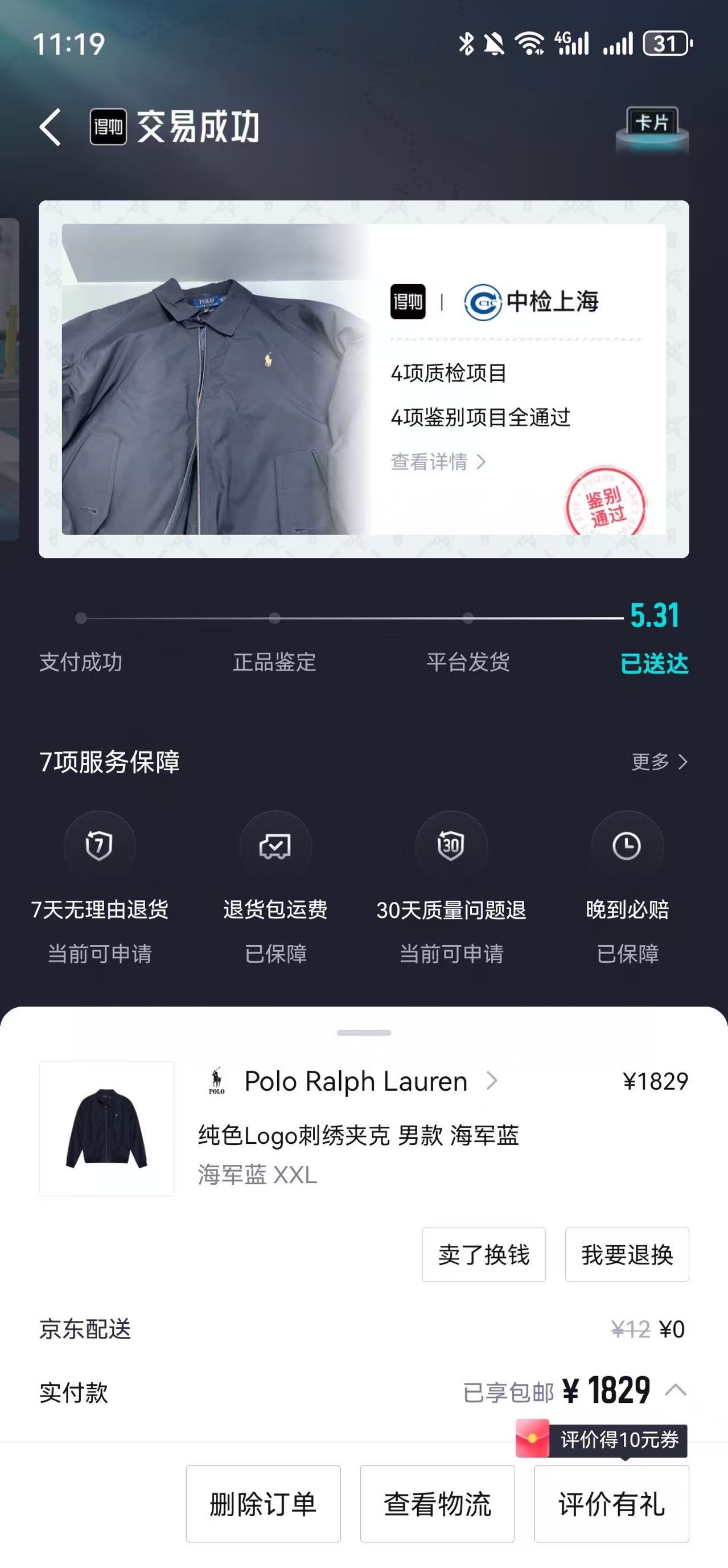Open the authentication certificate card with jacket photo
This screenshot has width=728, height=1568.
364,379
